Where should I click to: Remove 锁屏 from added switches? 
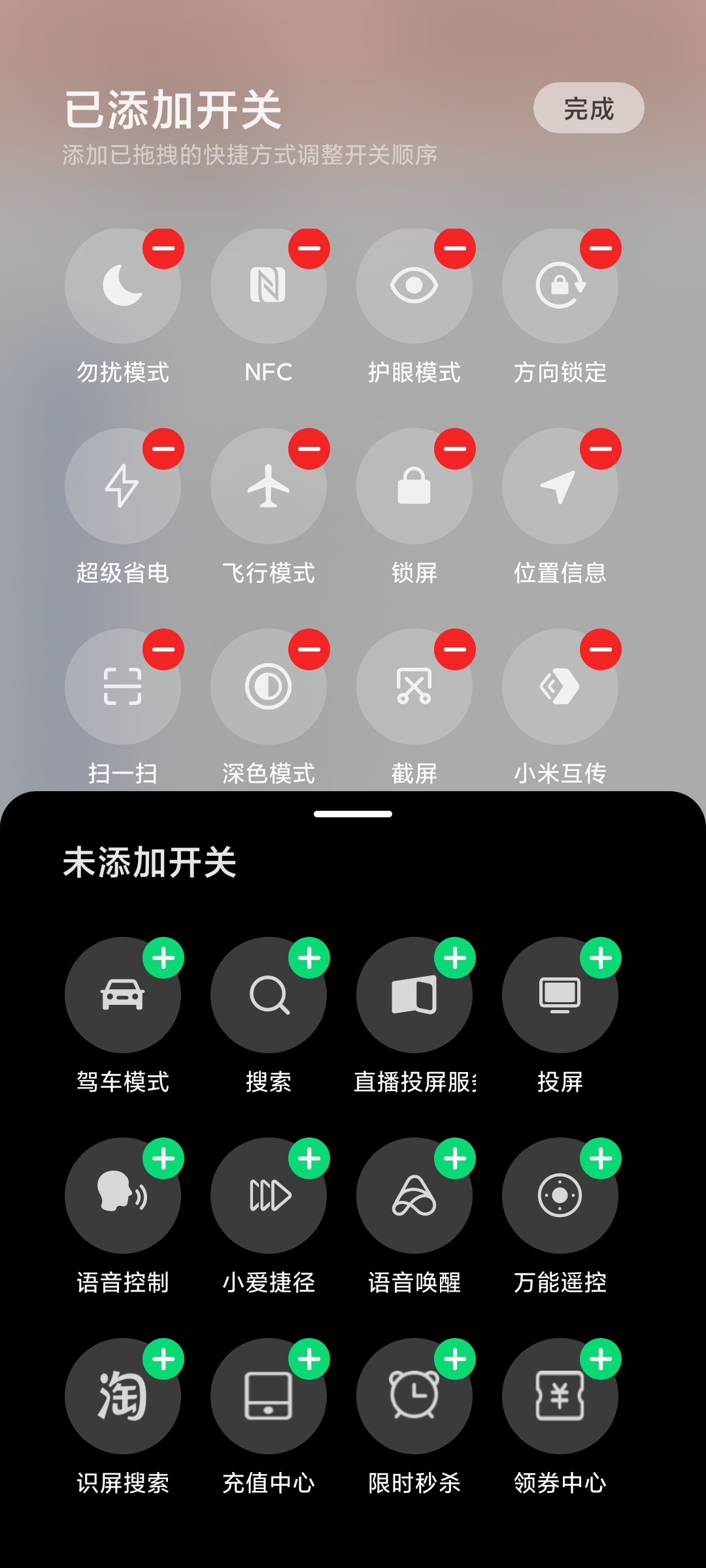point(455,449)
